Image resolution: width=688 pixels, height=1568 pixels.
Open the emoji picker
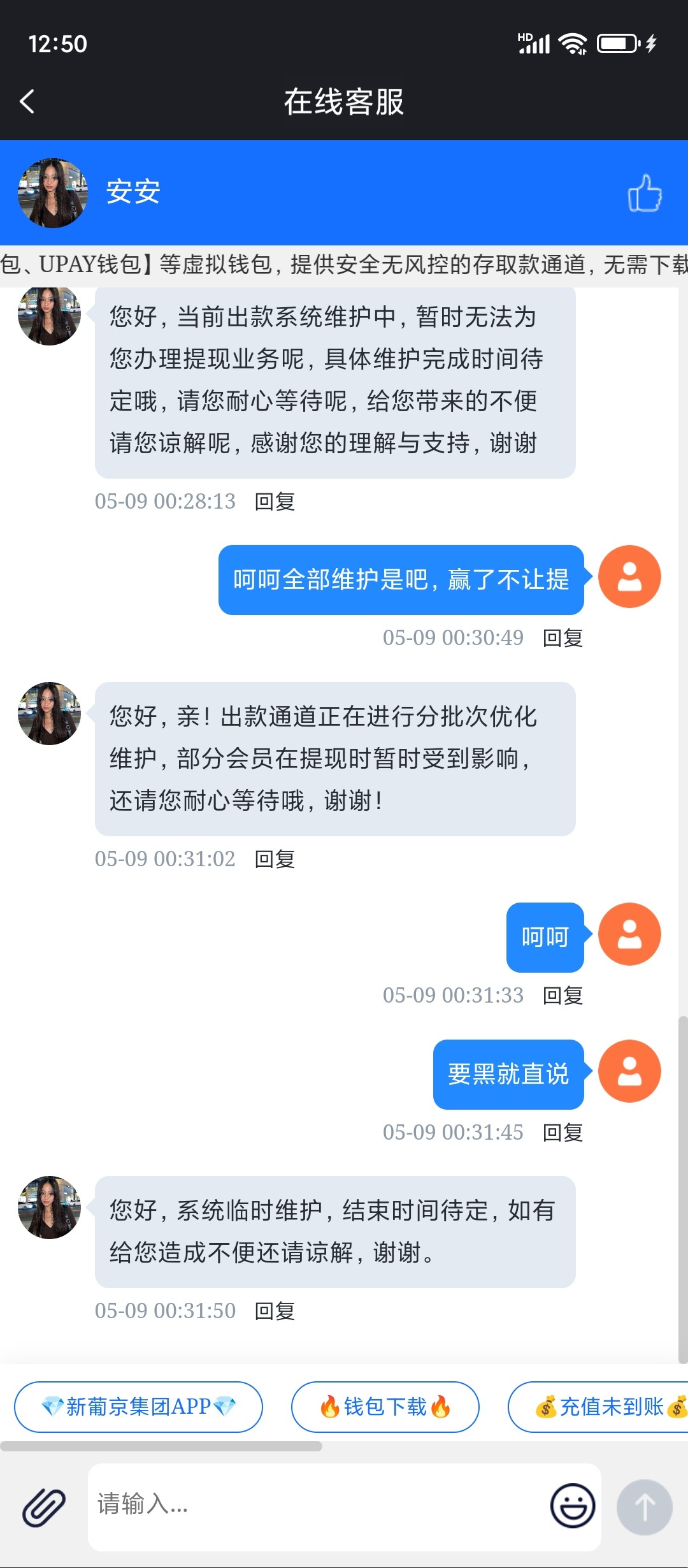coord(573,1506)
